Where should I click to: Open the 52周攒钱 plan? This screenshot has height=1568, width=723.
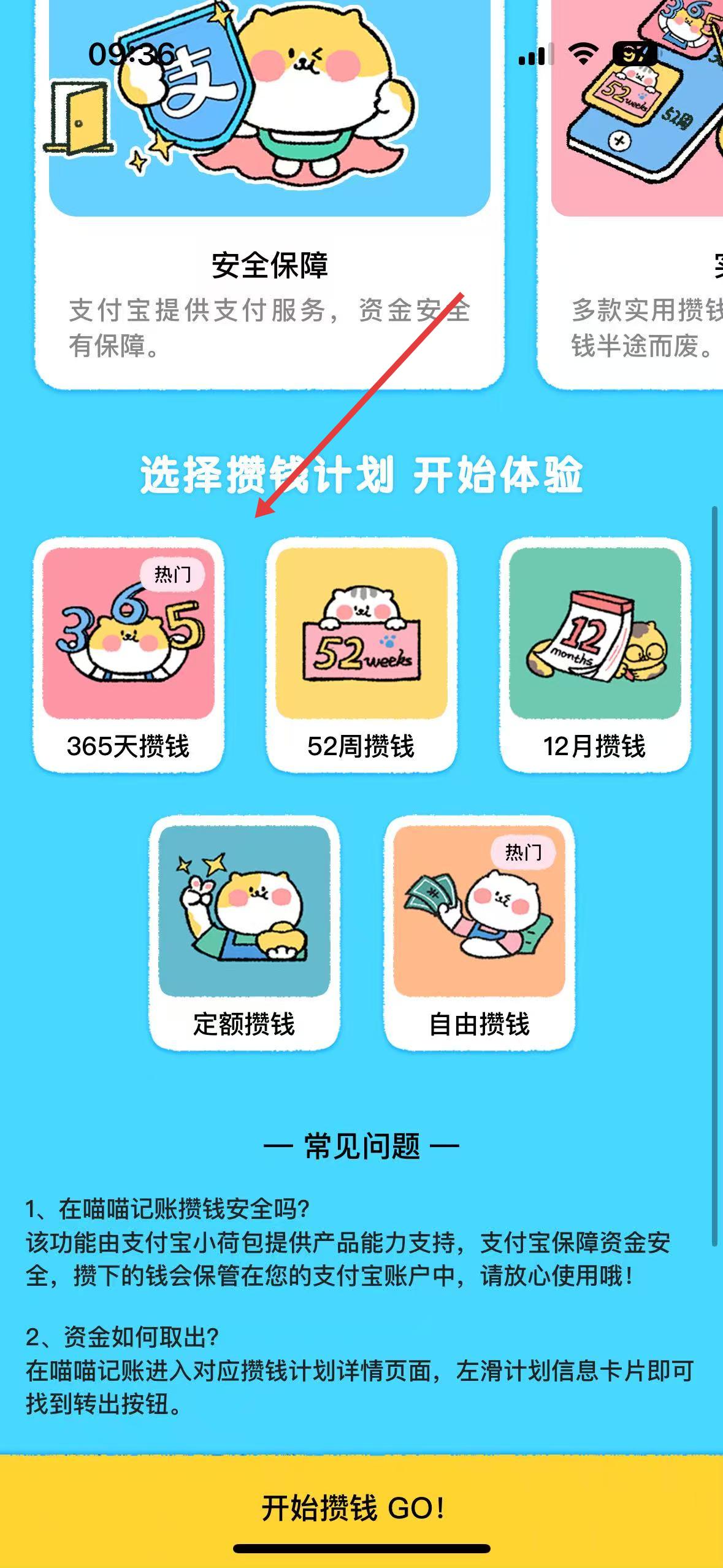(361, 654)
